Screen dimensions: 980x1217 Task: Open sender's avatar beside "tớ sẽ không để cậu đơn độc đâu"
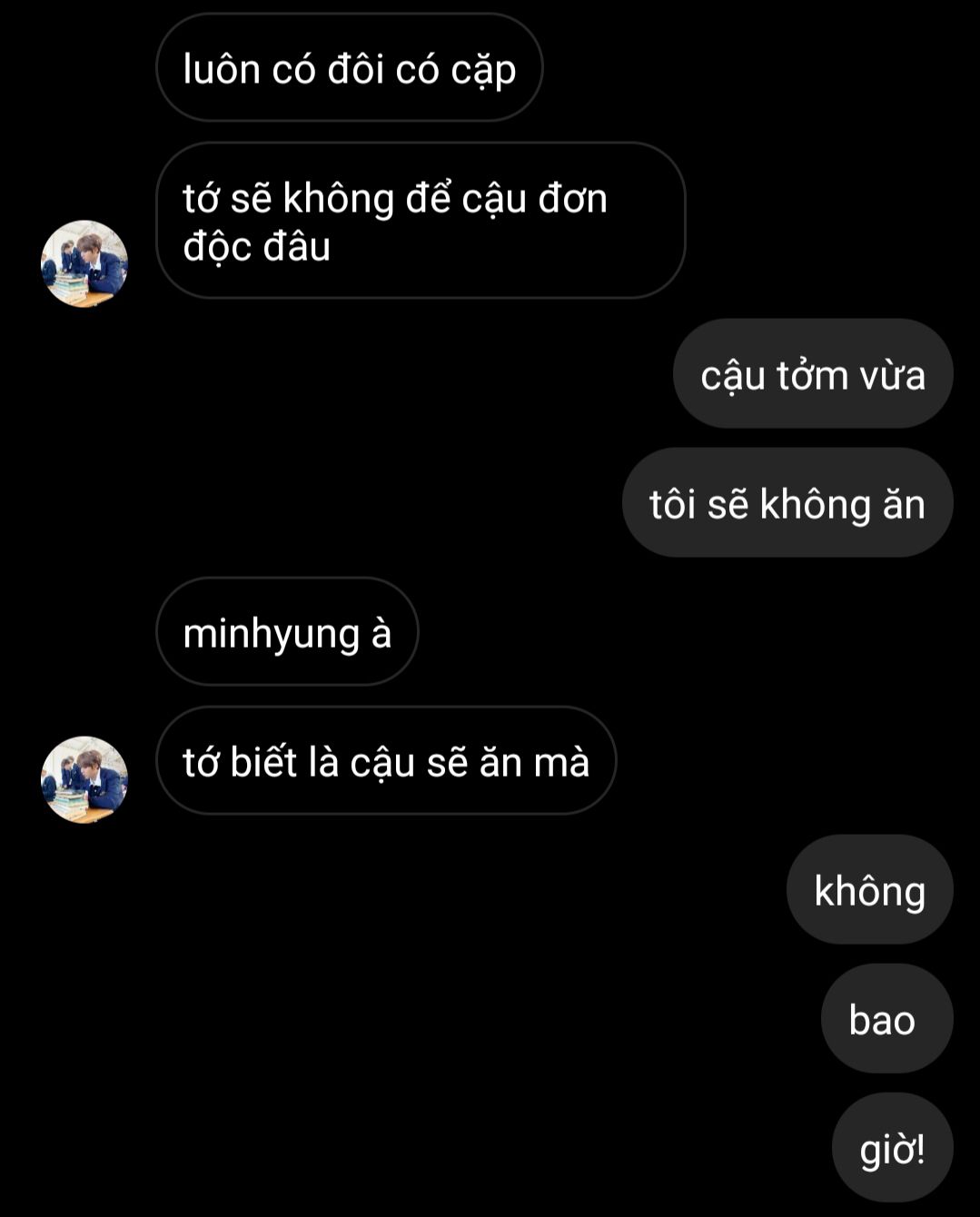pos(84,263)
